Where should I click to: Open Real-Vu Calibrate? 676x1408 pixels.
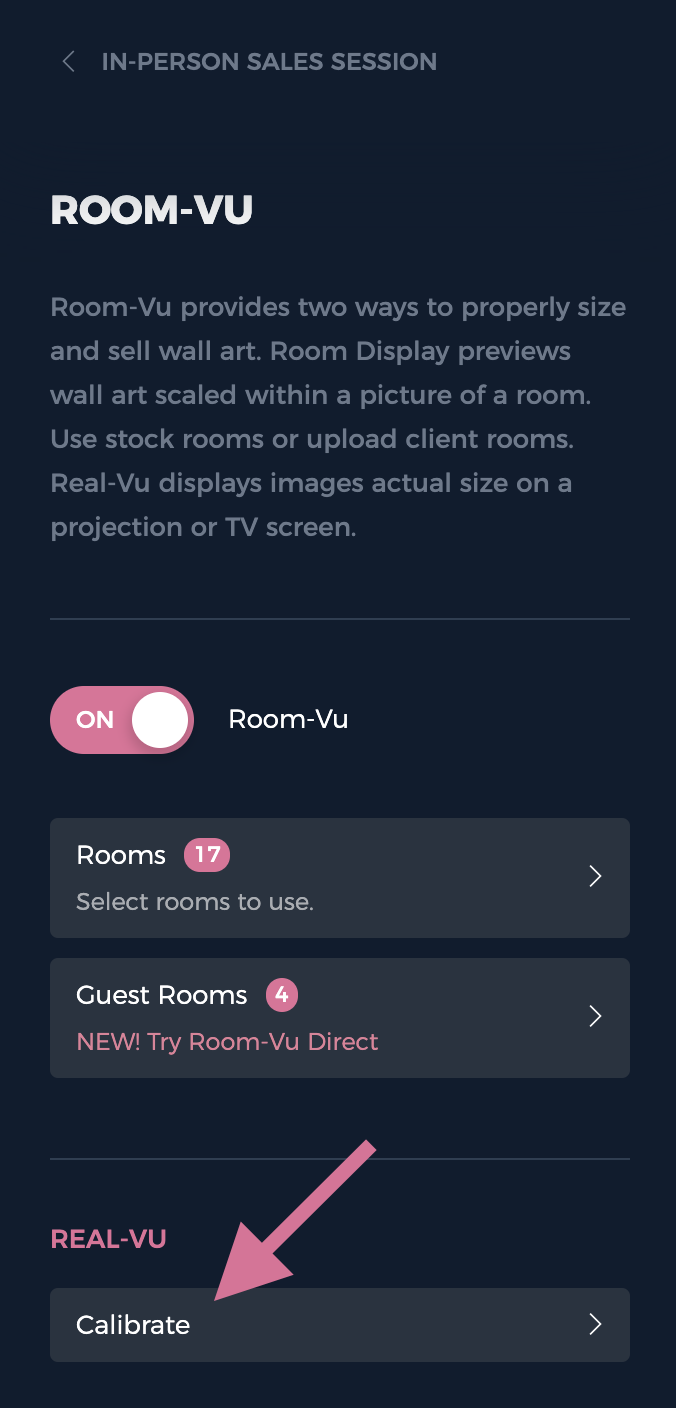pos(339,1325)
